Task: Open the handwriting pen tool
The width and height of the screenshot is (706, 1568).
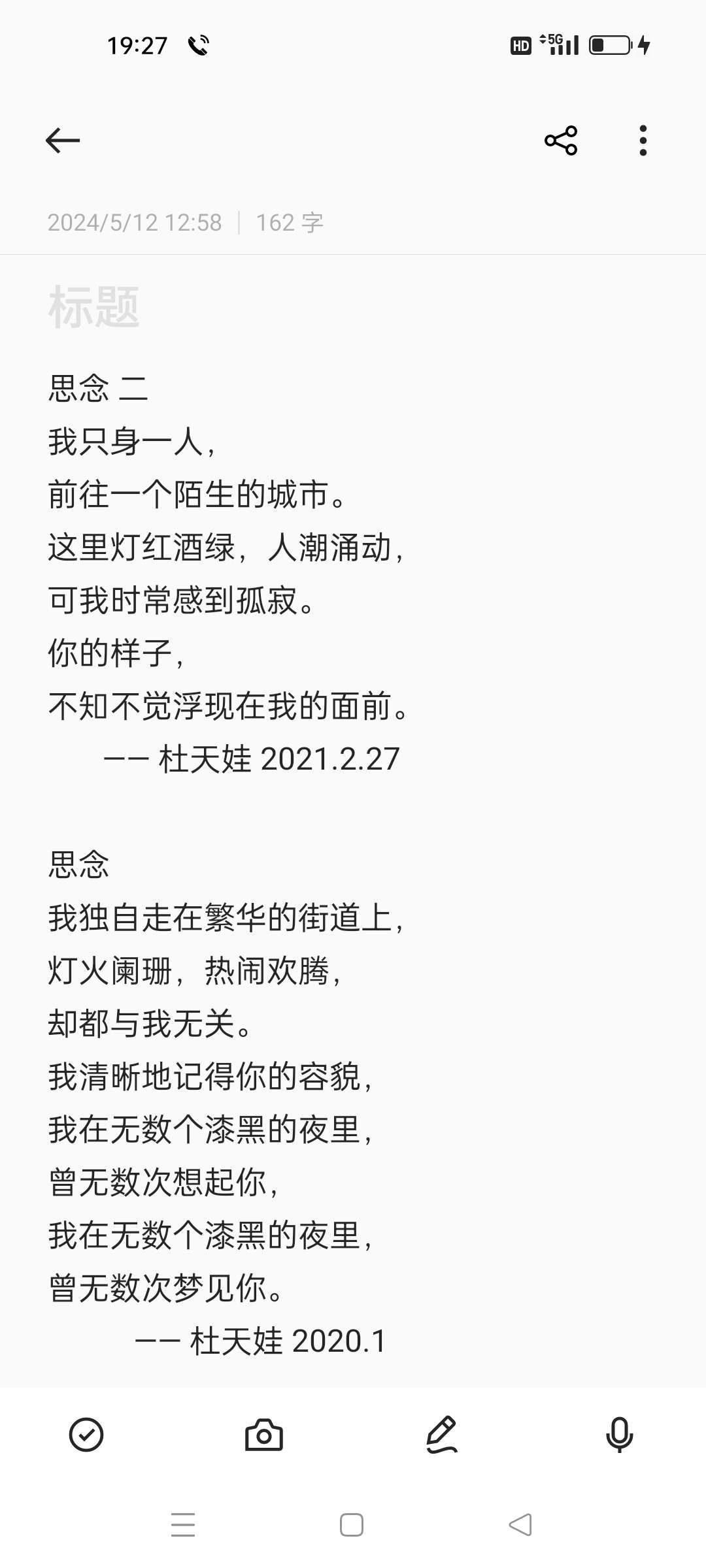Action: click(x=442, y=1435)
